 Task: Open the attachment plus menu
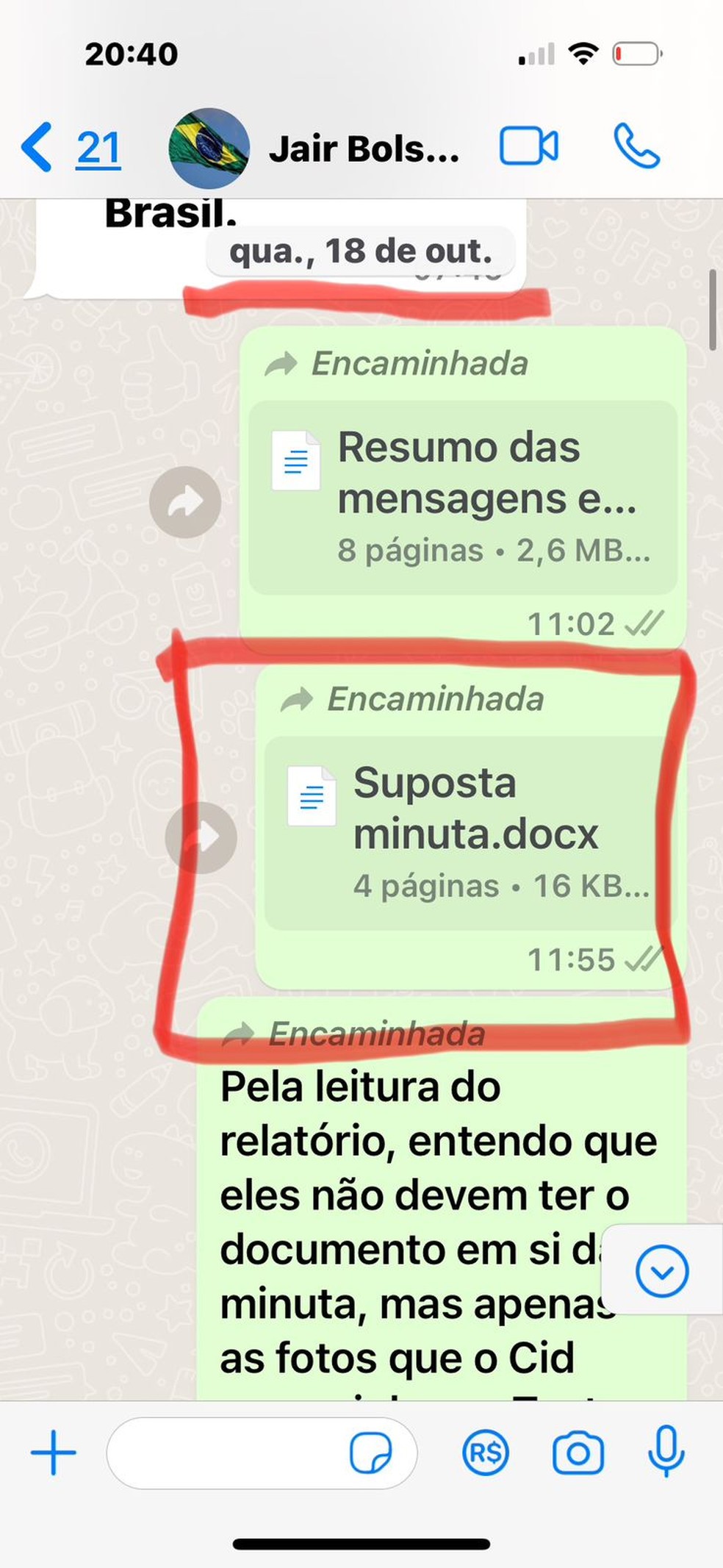point(53,1453)
